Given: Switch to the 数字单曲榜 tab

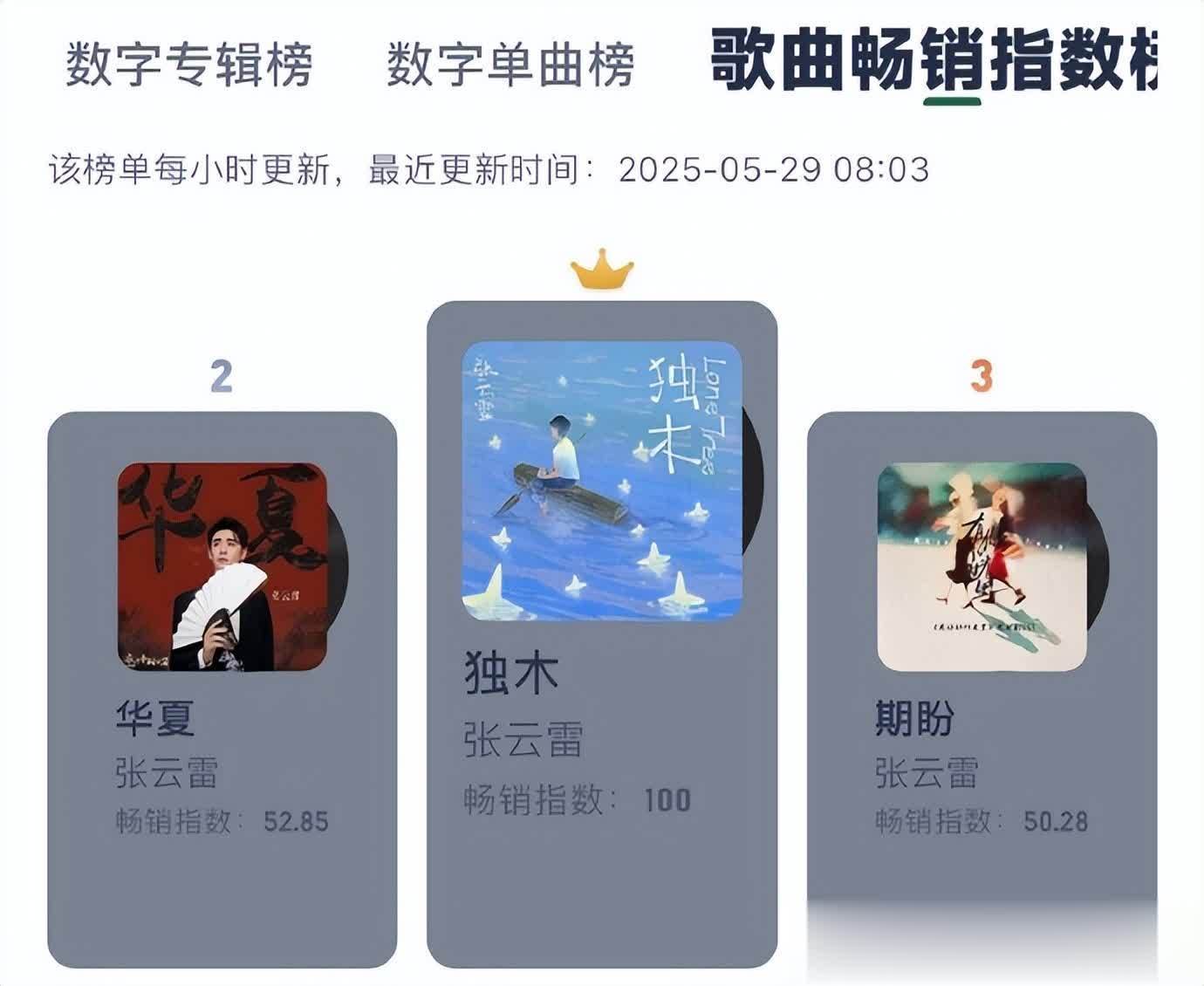Looking at the screenshot, I should [510, 64].
